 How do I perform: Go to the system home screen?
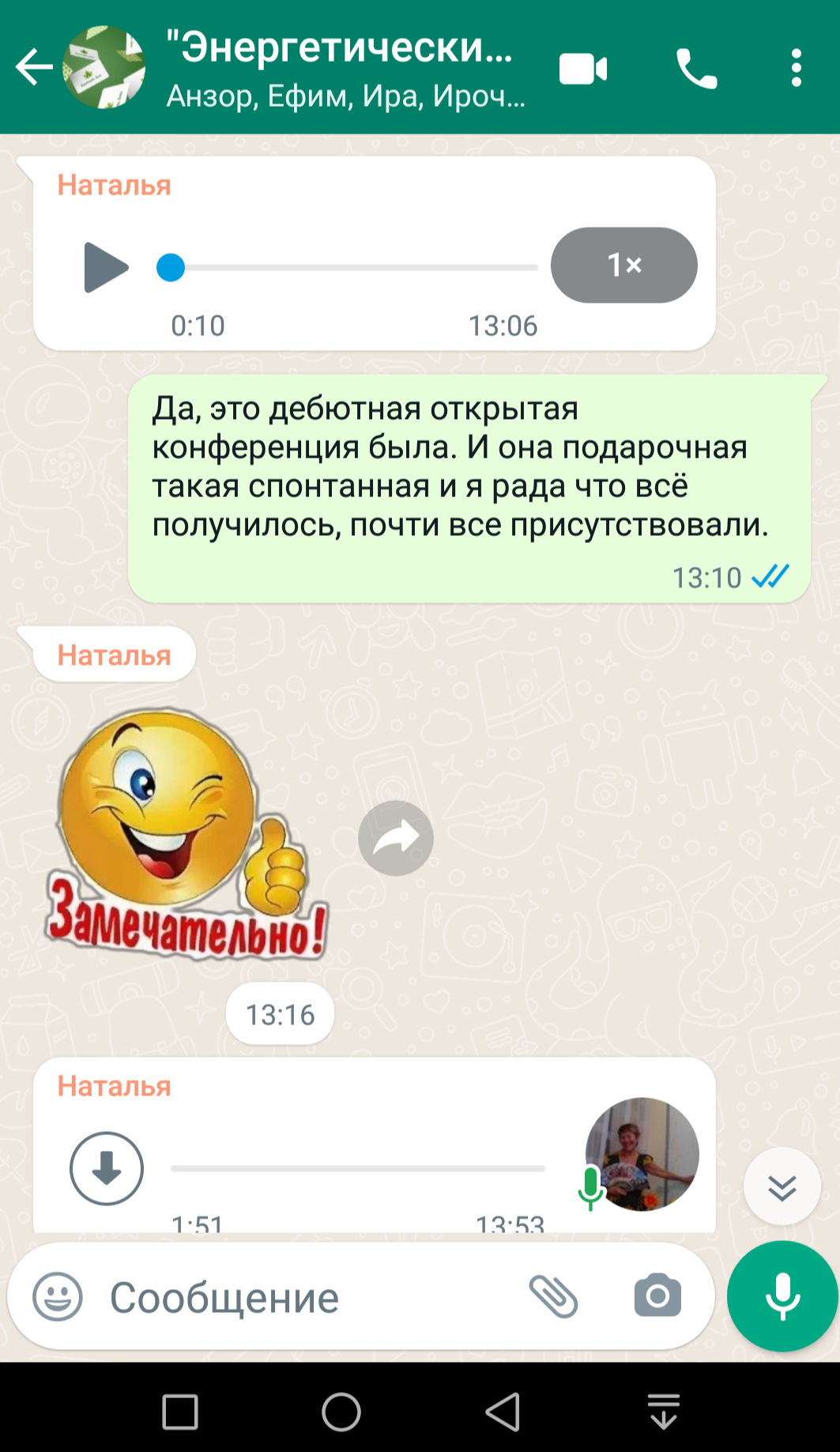coord(341,1412)
